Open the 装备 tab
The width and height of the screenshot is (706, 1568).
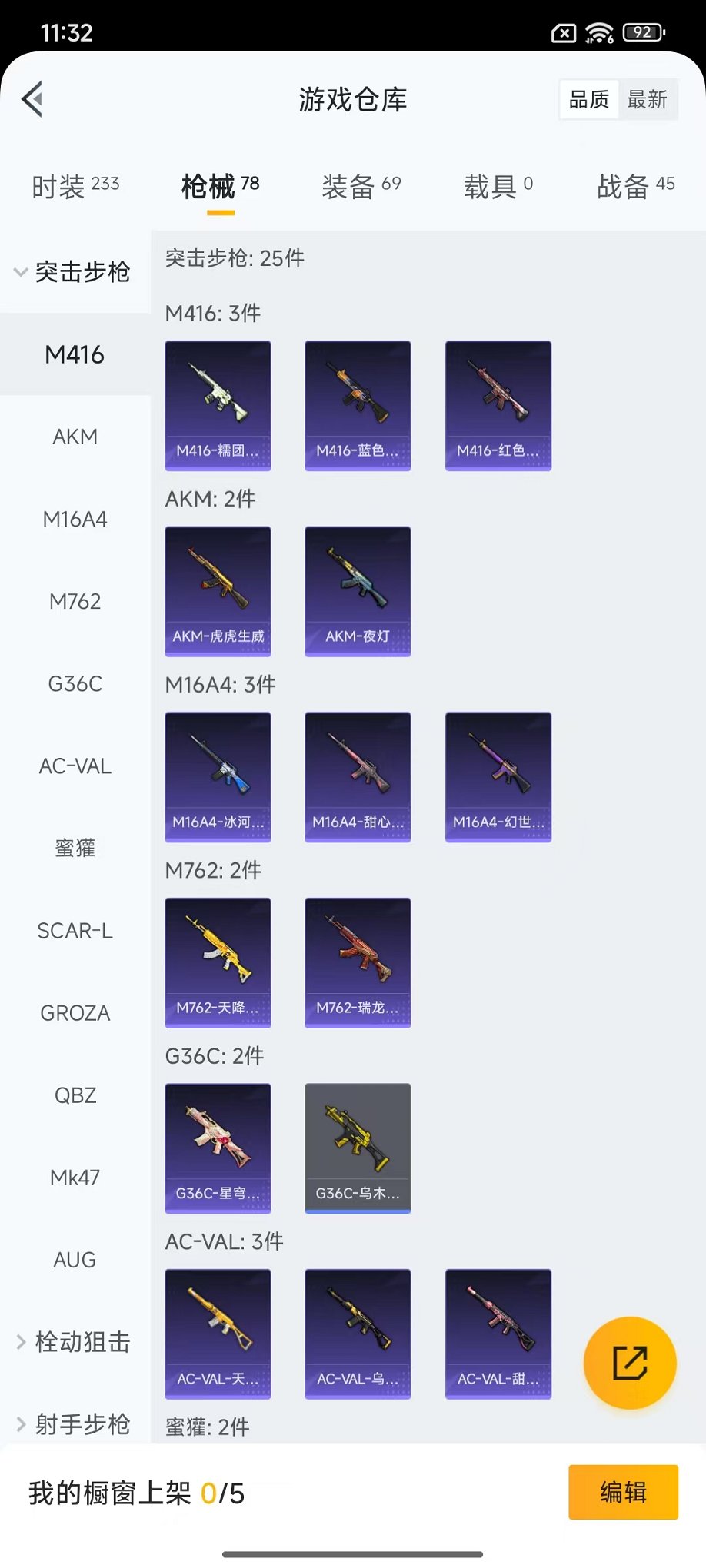coord(361,186)
